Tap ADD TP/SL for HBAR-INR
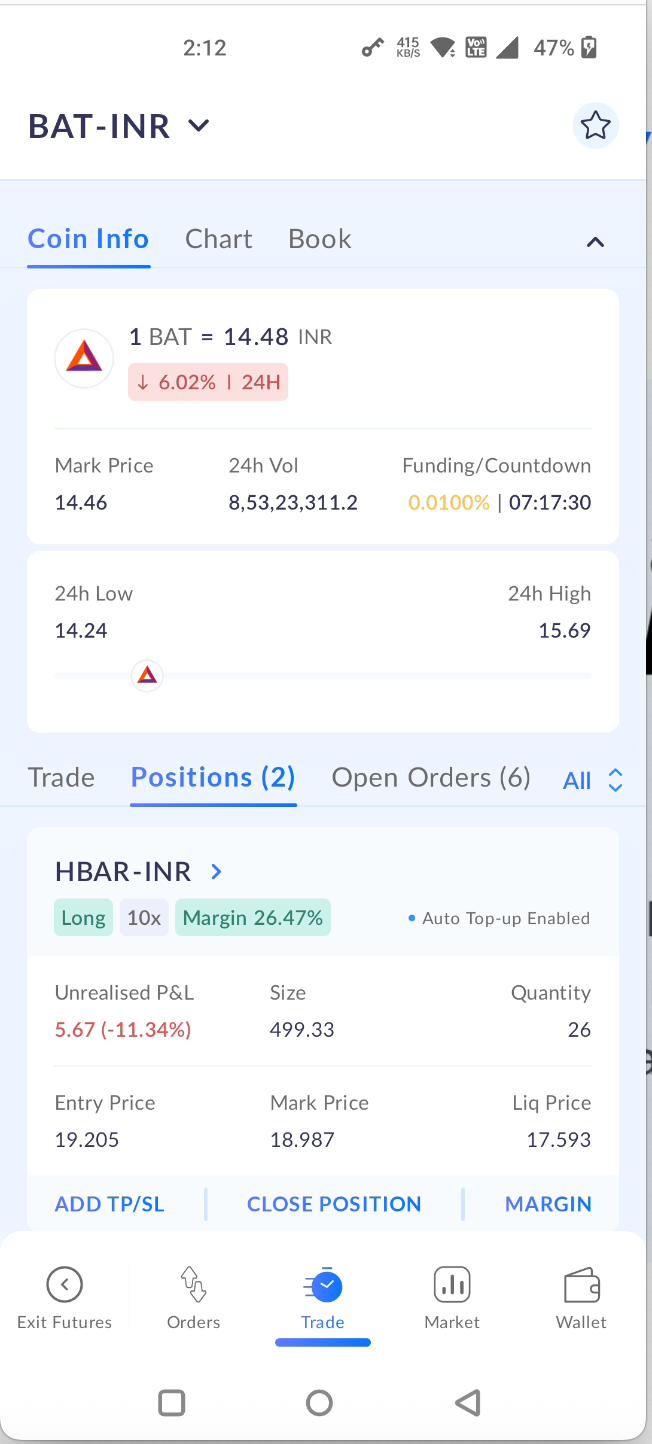The width and height of the screenshot is (652, 1444). [x=109, y=1204]
